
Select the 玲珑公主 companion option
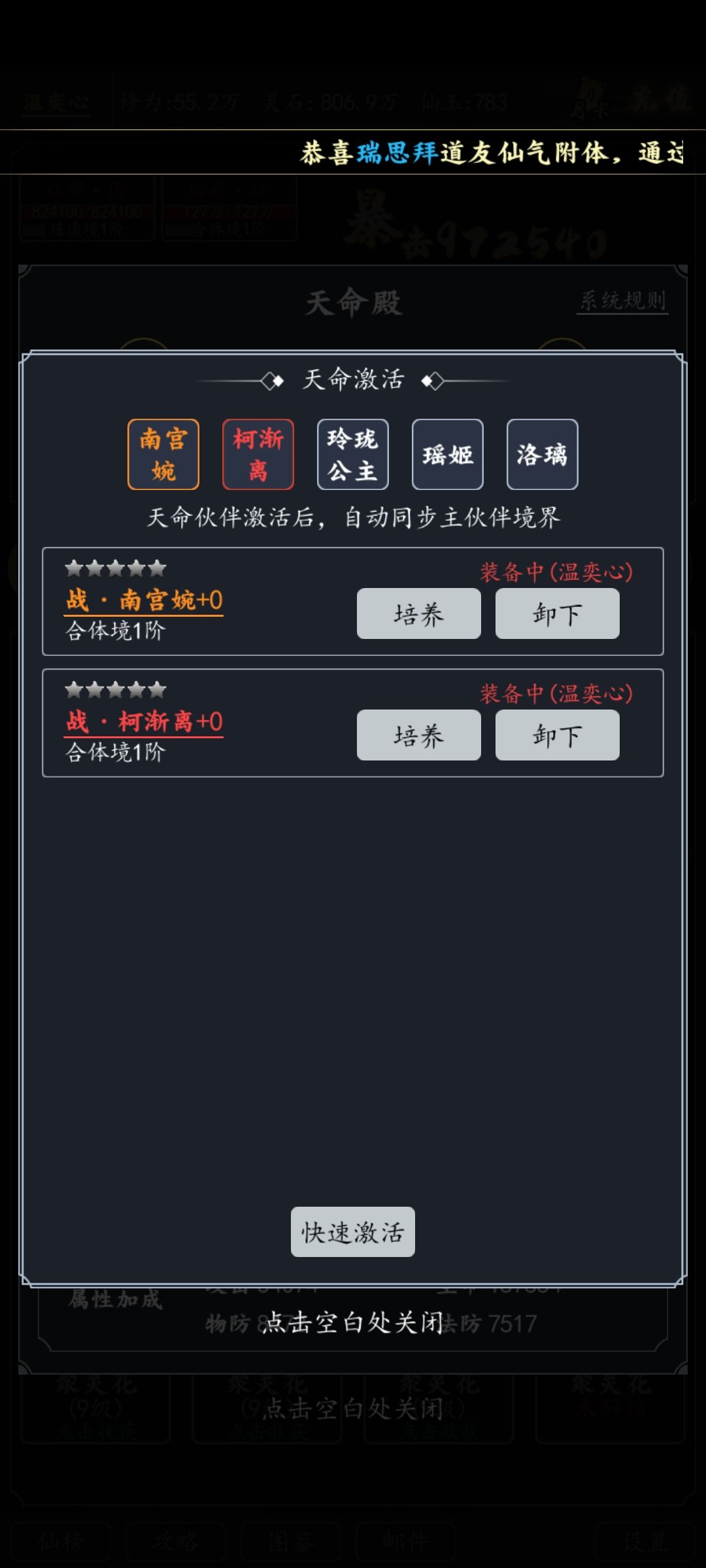[353, 454]
